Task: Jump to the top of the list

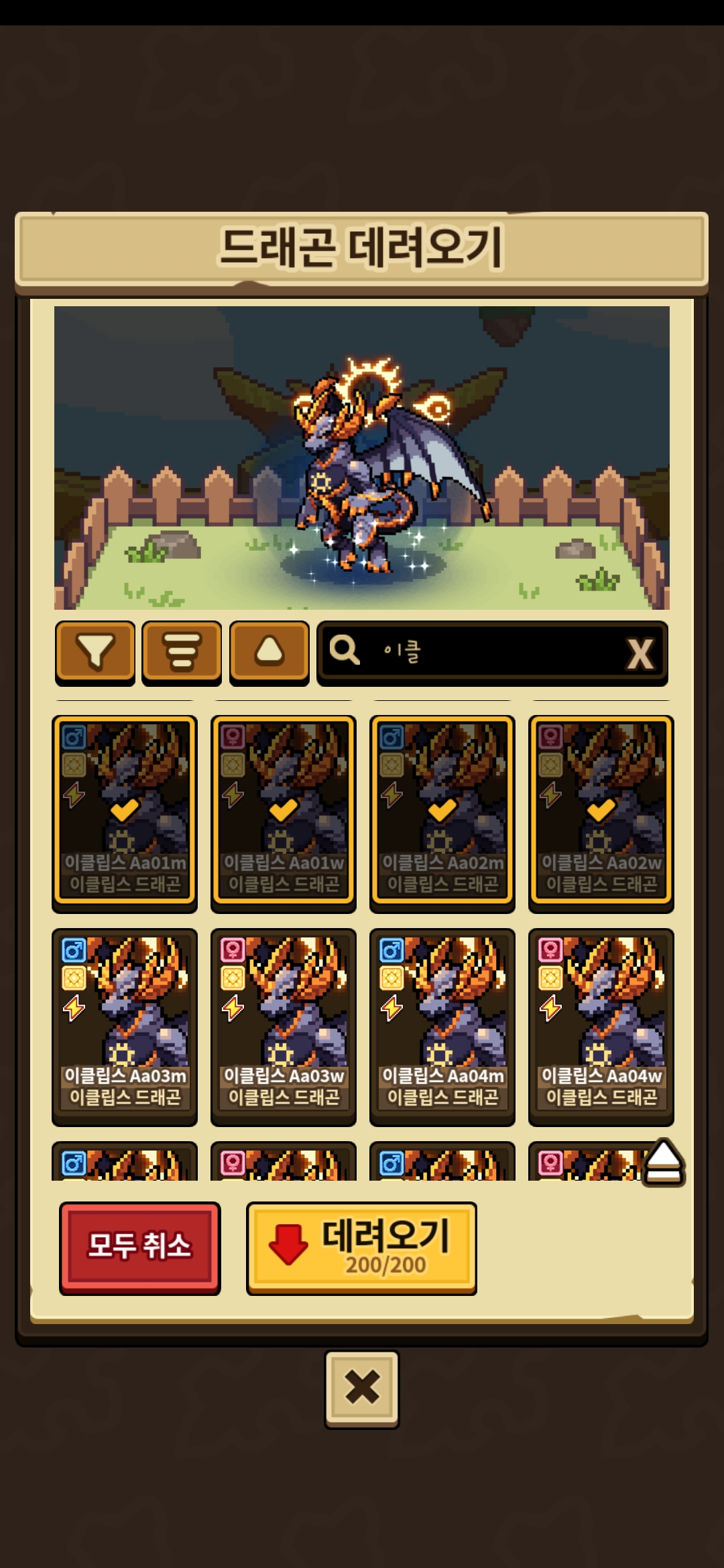Action: (663, 1163)
